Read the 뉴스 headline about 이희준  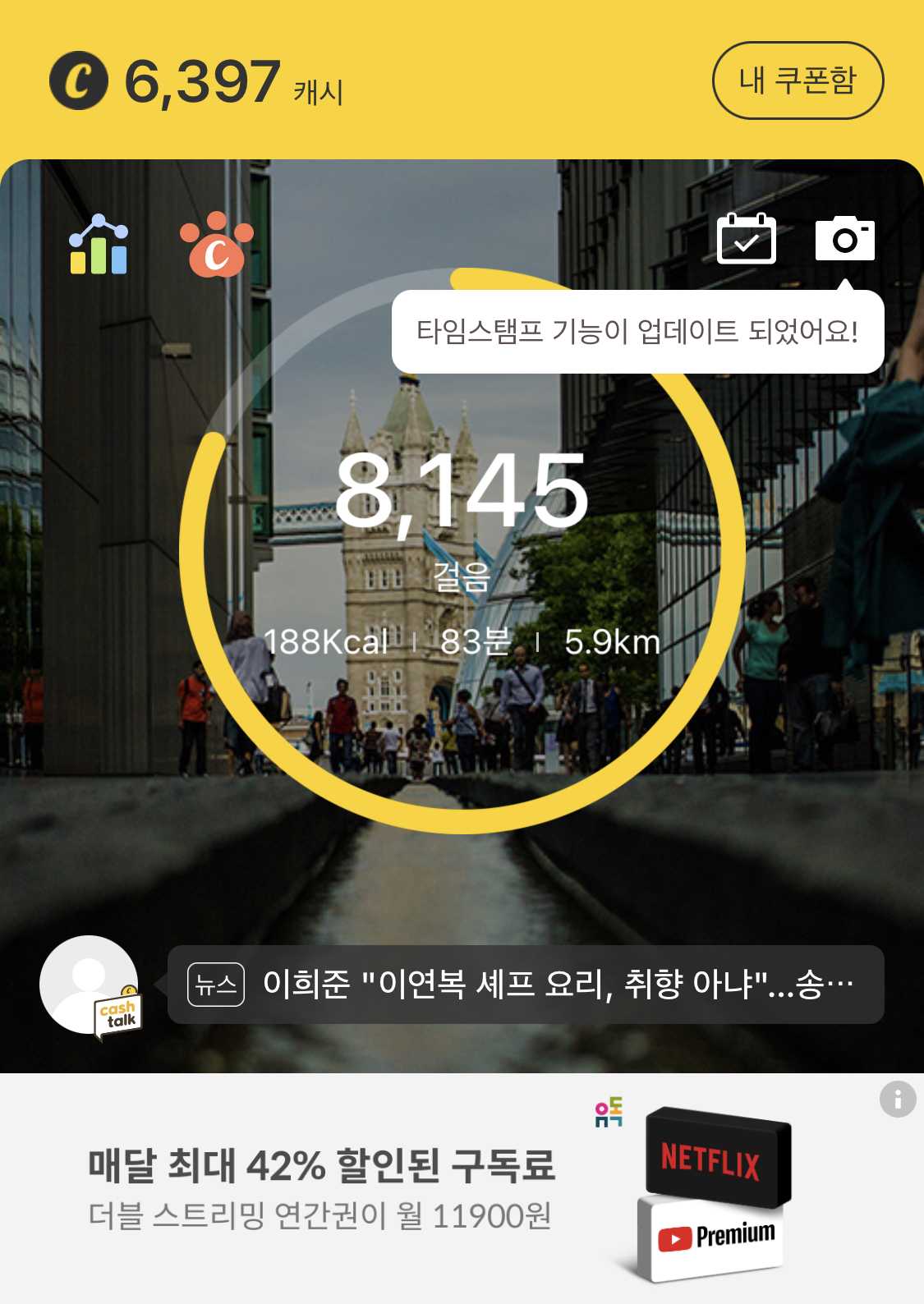(526, 985)
